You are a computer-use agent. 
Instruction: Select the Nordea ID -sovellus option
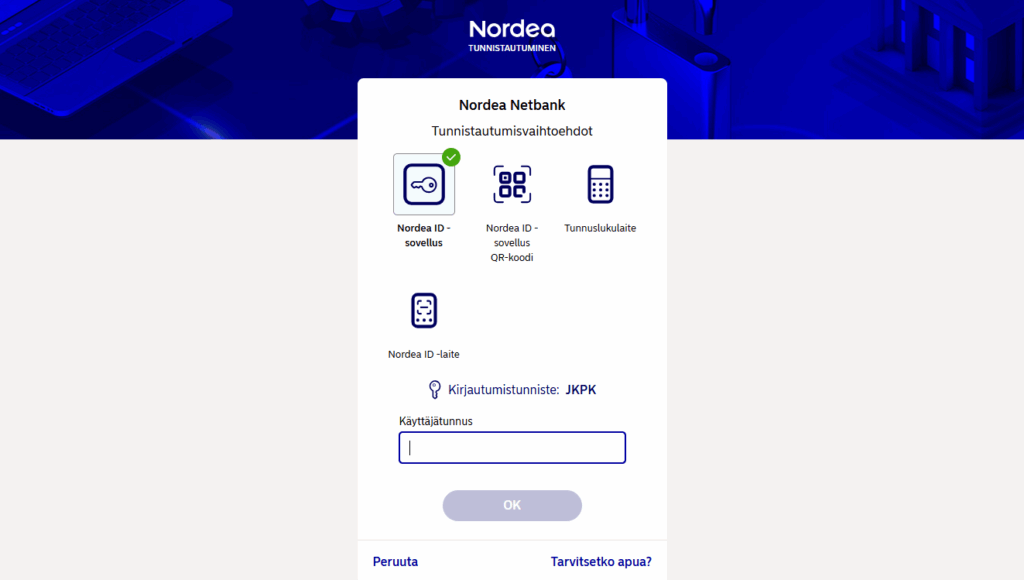pyautogui.click(x=424, y=185)
